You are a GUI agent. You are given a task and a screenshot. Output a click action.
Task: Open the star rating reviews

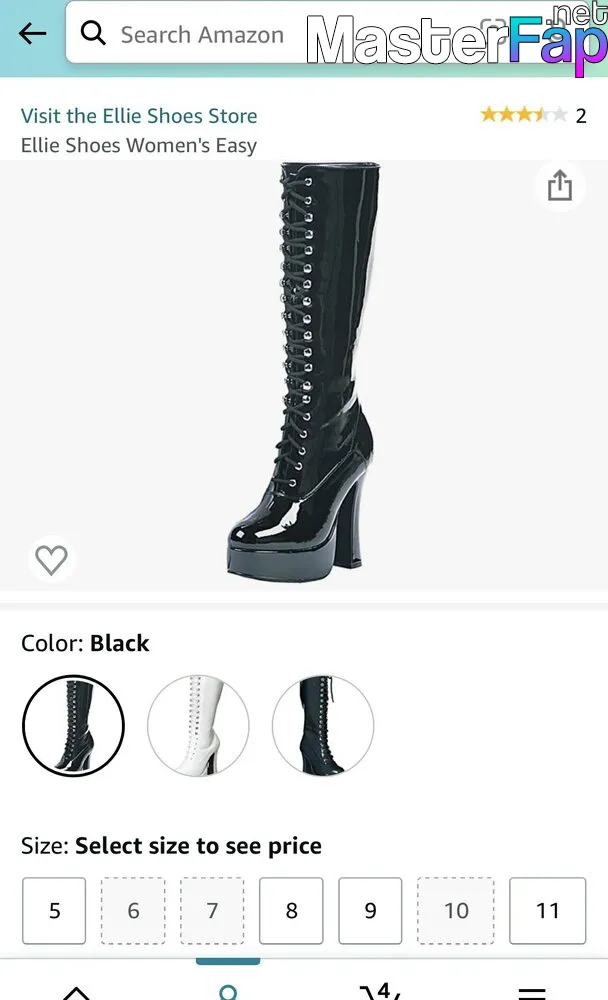tap(533, 115)
